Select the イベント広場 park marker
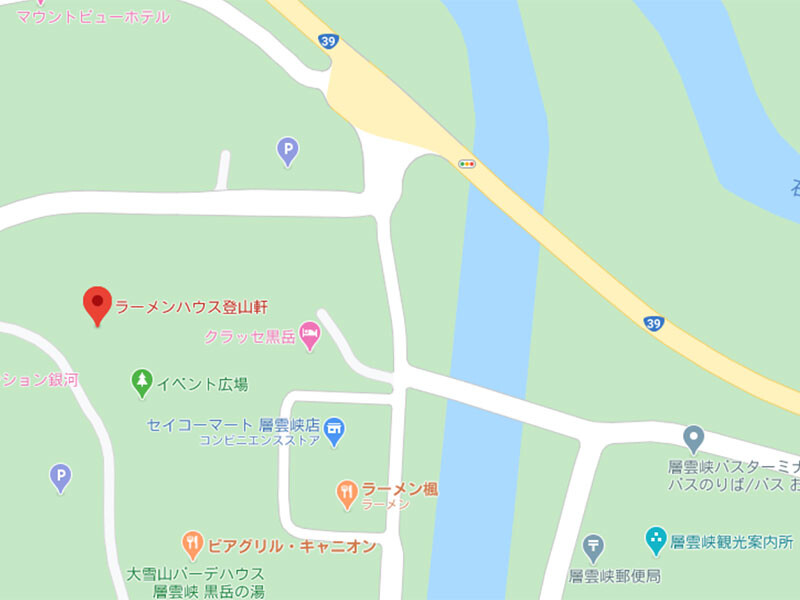Screen dimensions: 800x600 pyautogui.click(x=142, y=384)
